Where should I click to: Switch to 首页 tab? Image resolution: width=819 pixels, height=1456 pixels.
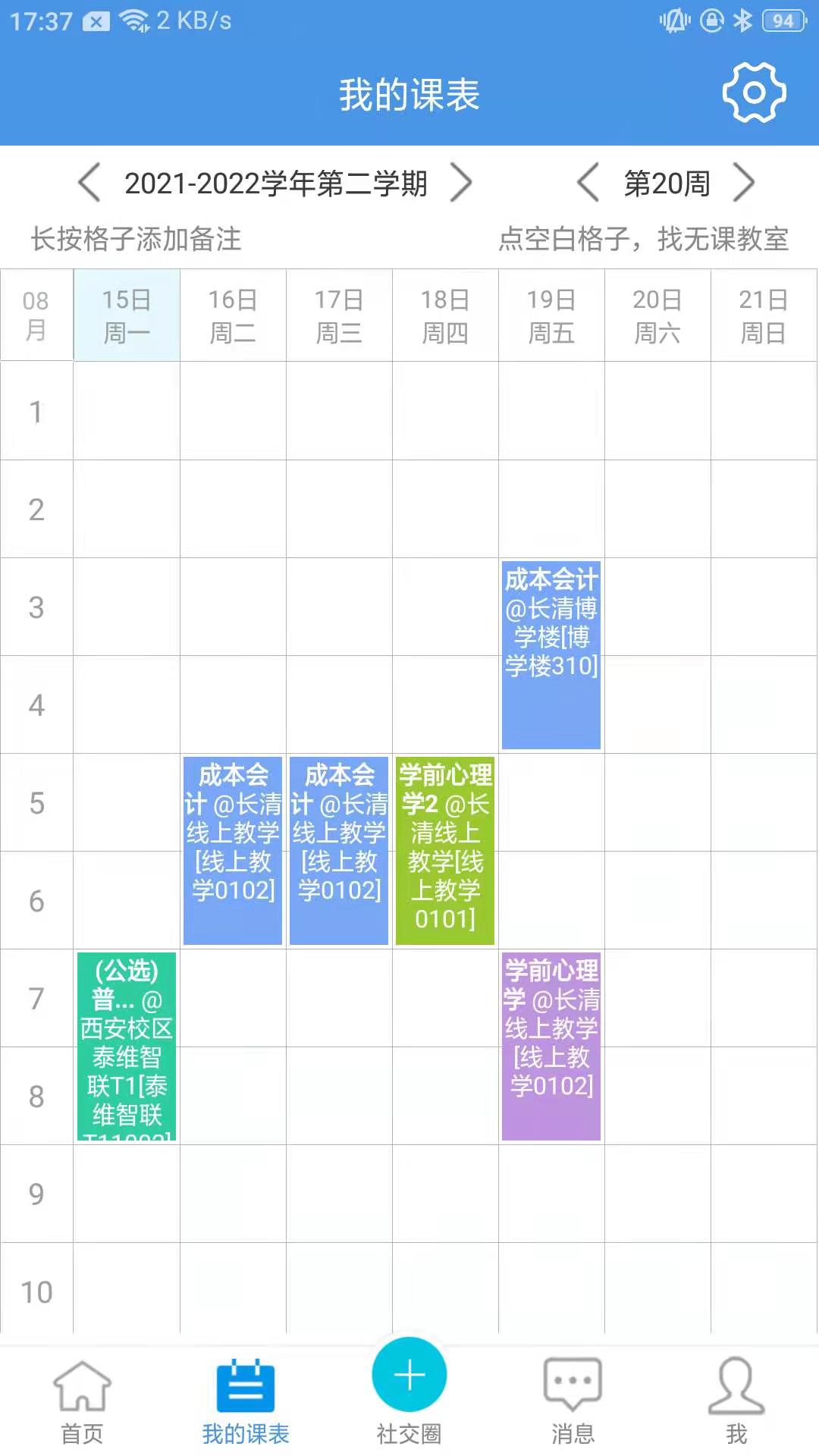pyautogui.click(x=82, y=1401)
